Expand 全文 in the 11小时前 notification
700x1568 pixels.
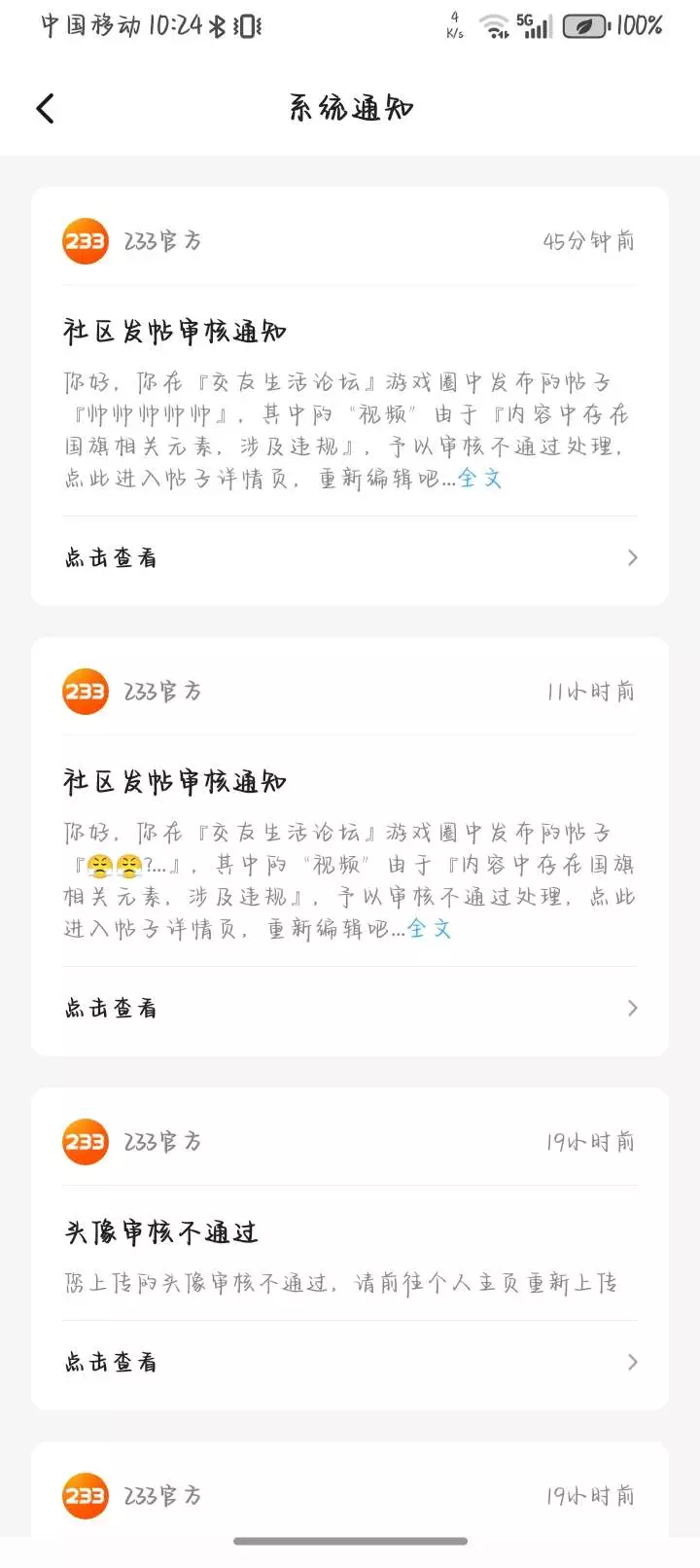[x=429, y=928]
